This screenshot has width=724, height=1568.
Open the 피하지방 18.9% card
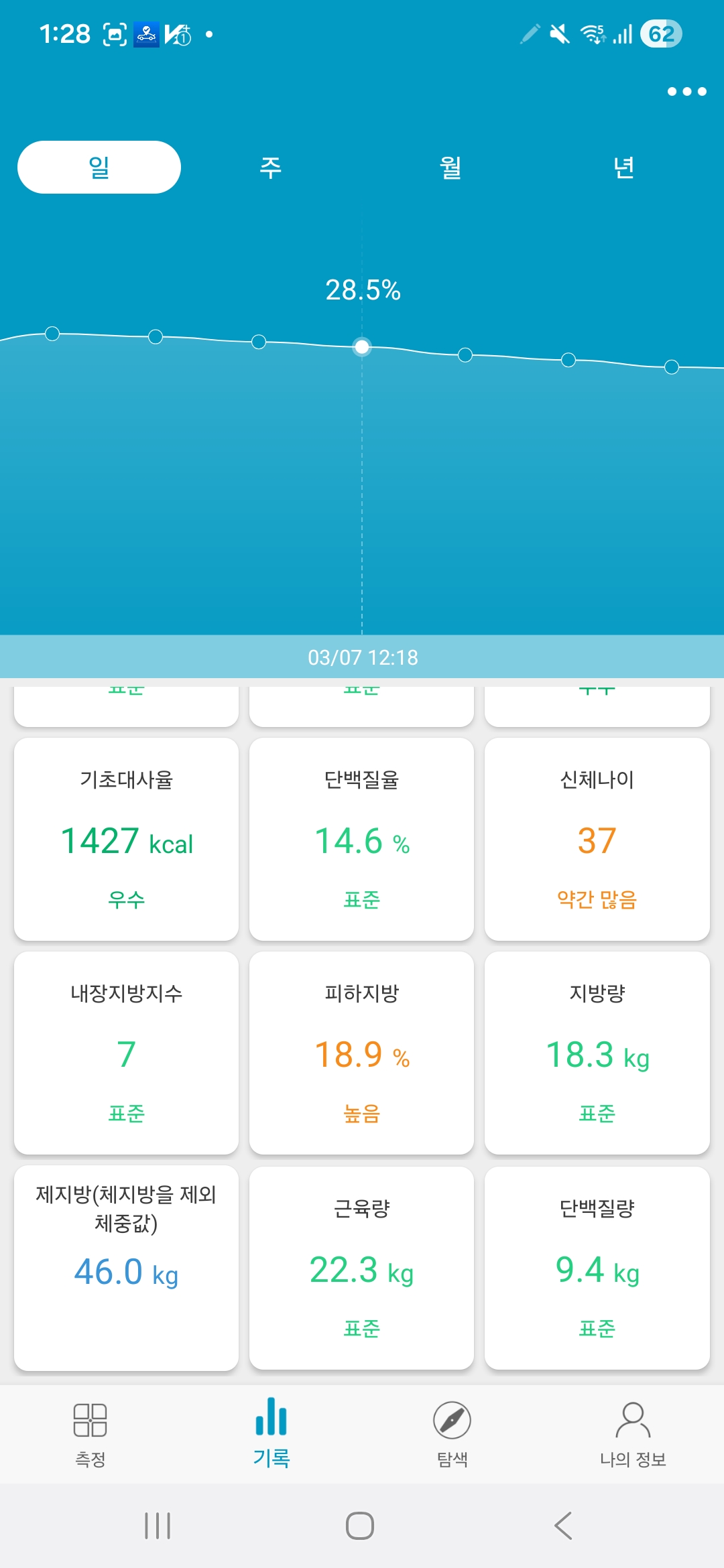coord(361,1053)
